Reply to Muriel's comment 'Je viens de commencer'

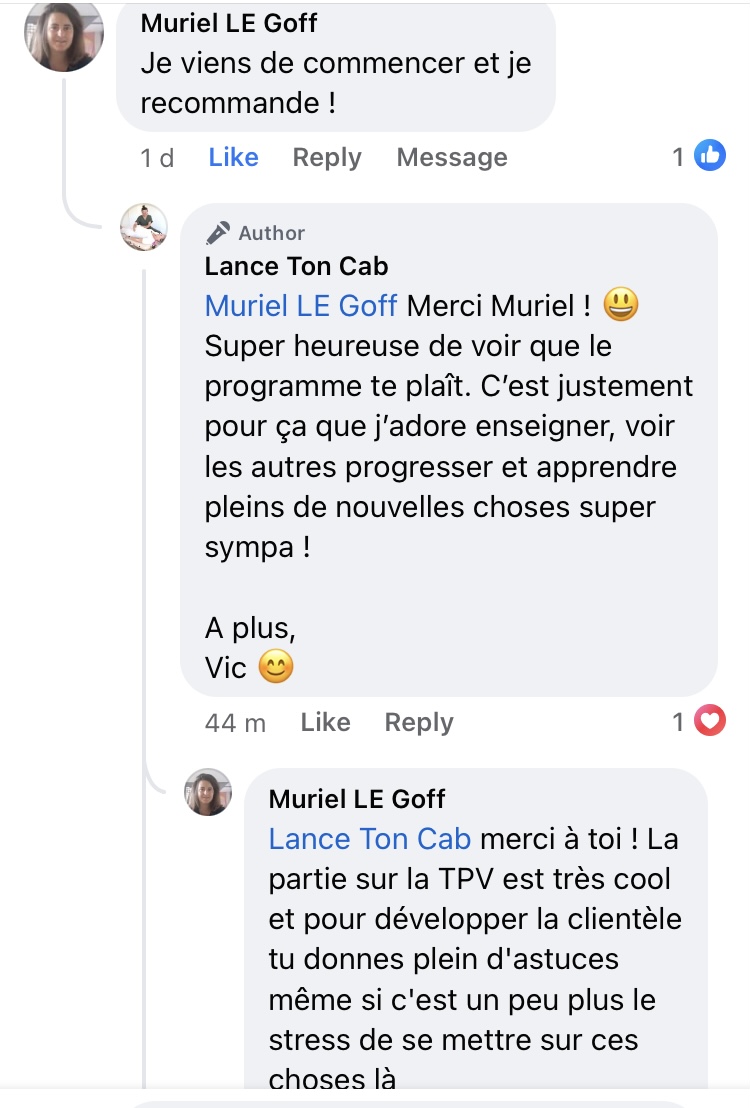[x=326, y=157]
